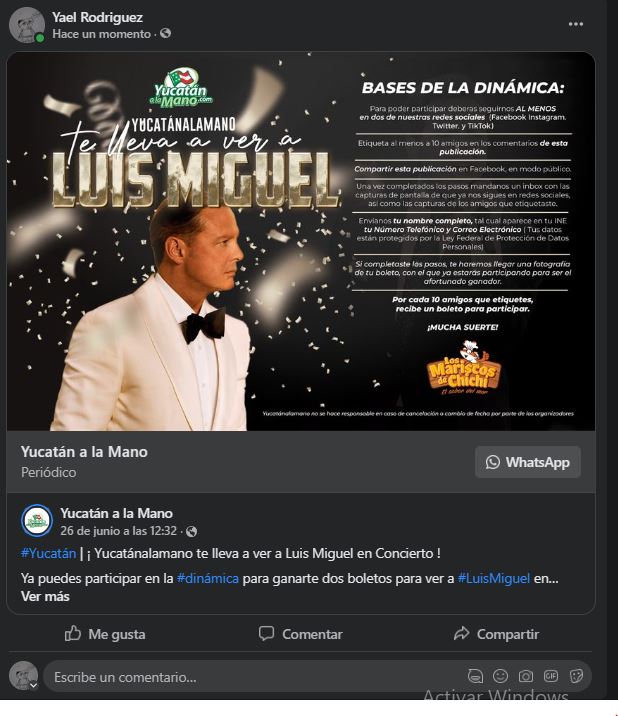Open the Luis Miguel promo image
The width and height of the screenshot is (618, 716).
click(300, 240)
